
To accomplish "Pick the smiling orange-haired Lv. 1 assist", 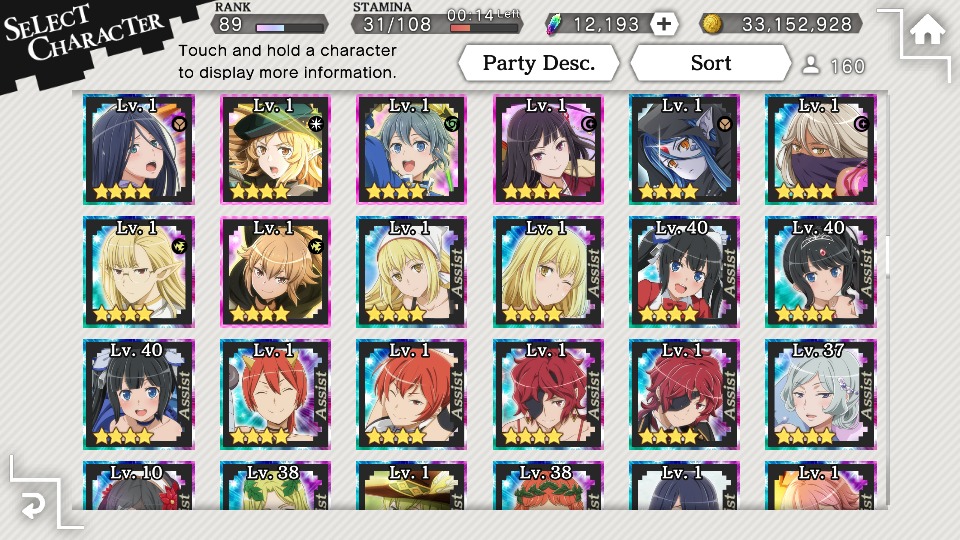I will point(275,394).
